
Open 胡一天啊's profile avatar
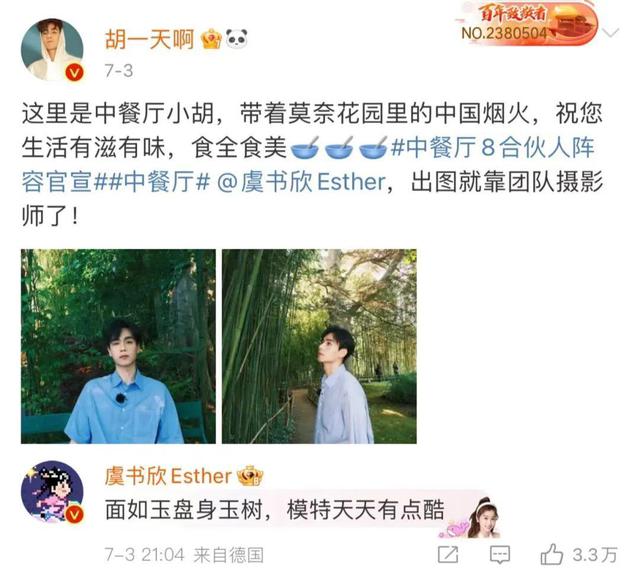coord(52,47)
